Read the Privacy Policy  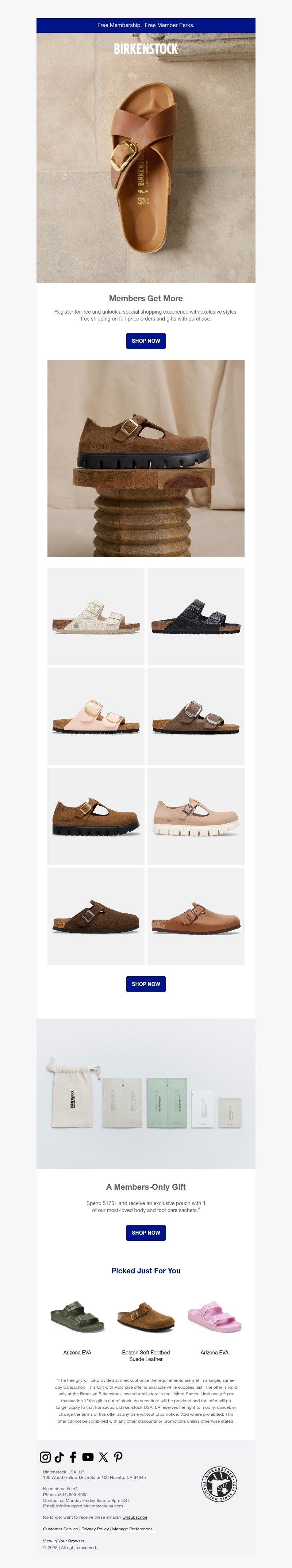tap(95, 1529)
